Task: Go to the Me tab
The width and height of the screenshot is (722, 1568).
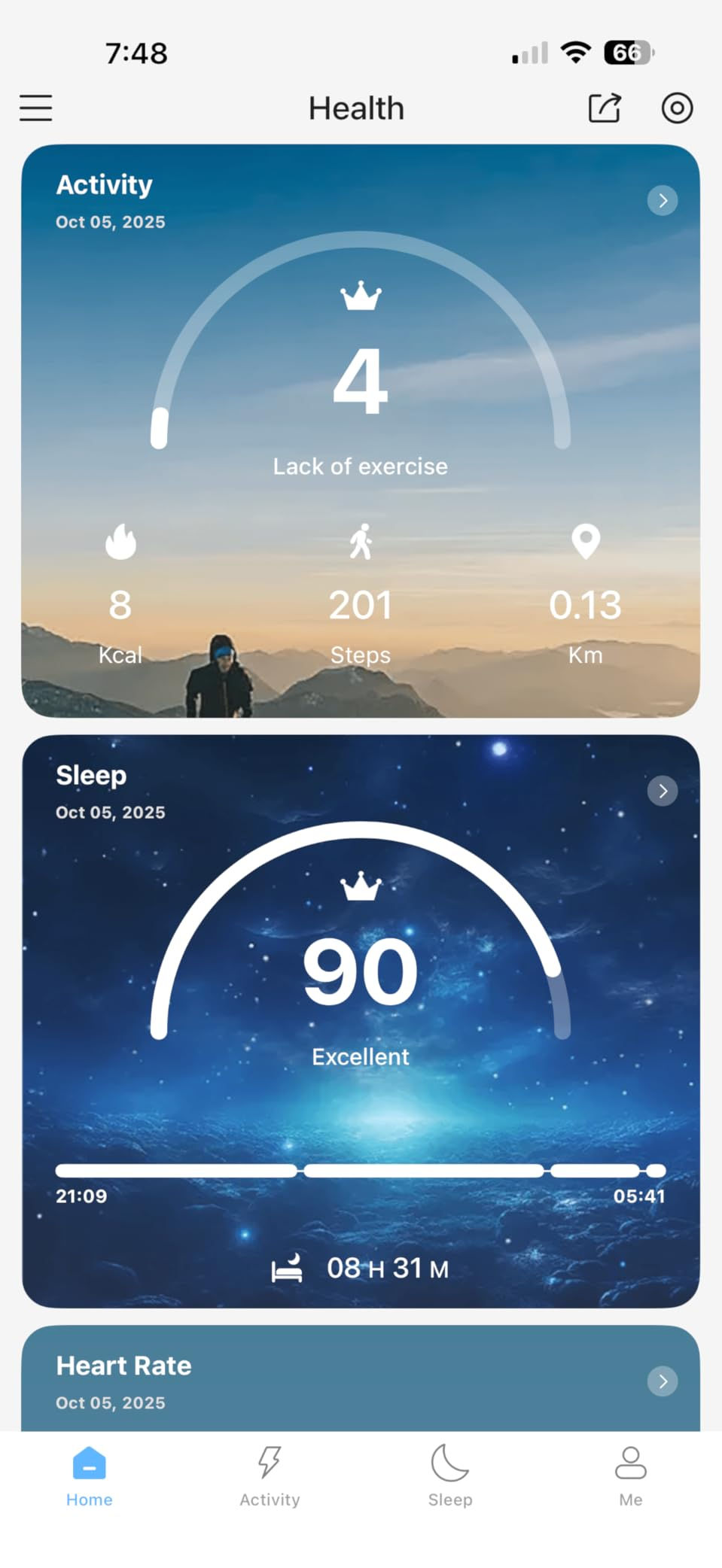Action: [x=631, y=1476]
